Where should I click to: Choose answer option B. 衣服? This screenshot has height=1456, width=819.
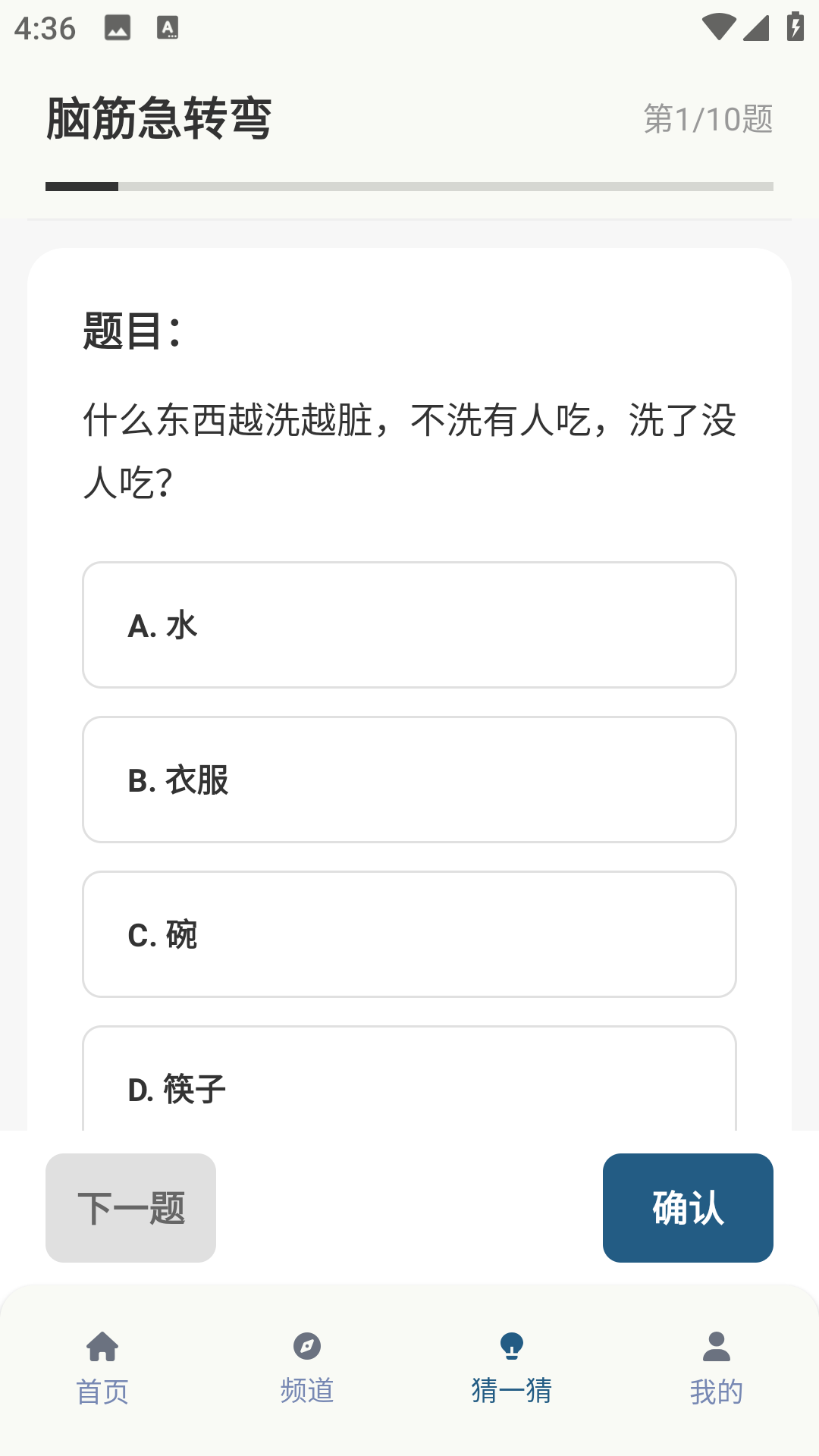[409, 780]
